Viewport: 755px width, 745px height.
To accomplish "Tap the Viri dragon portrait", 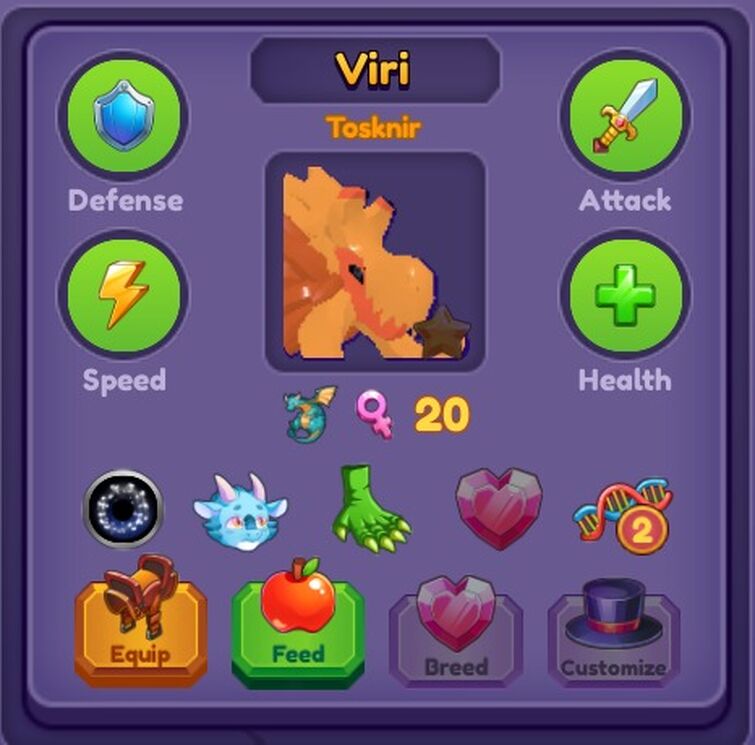I will (375, 262).
